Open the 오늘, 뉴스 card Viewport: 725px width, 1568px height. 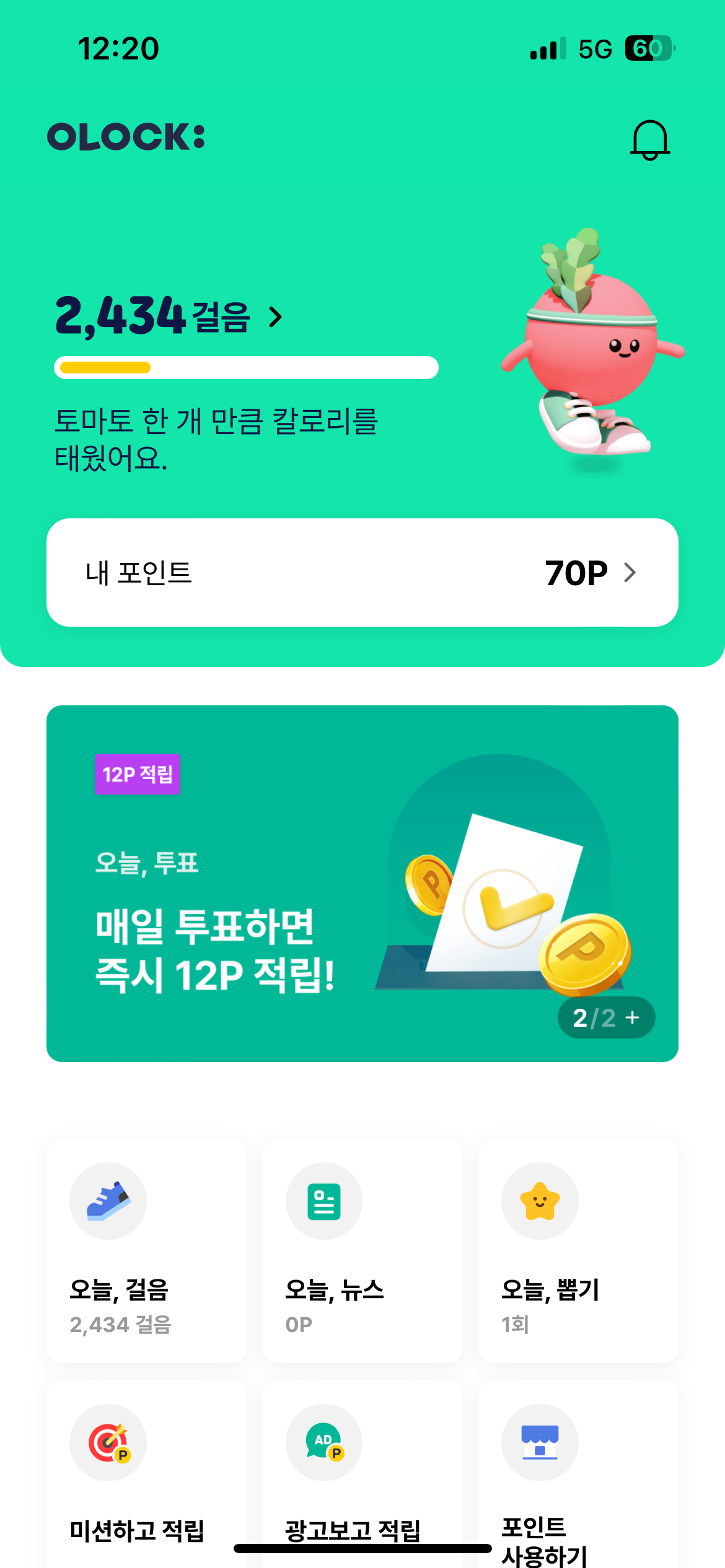coord(362,1251)
